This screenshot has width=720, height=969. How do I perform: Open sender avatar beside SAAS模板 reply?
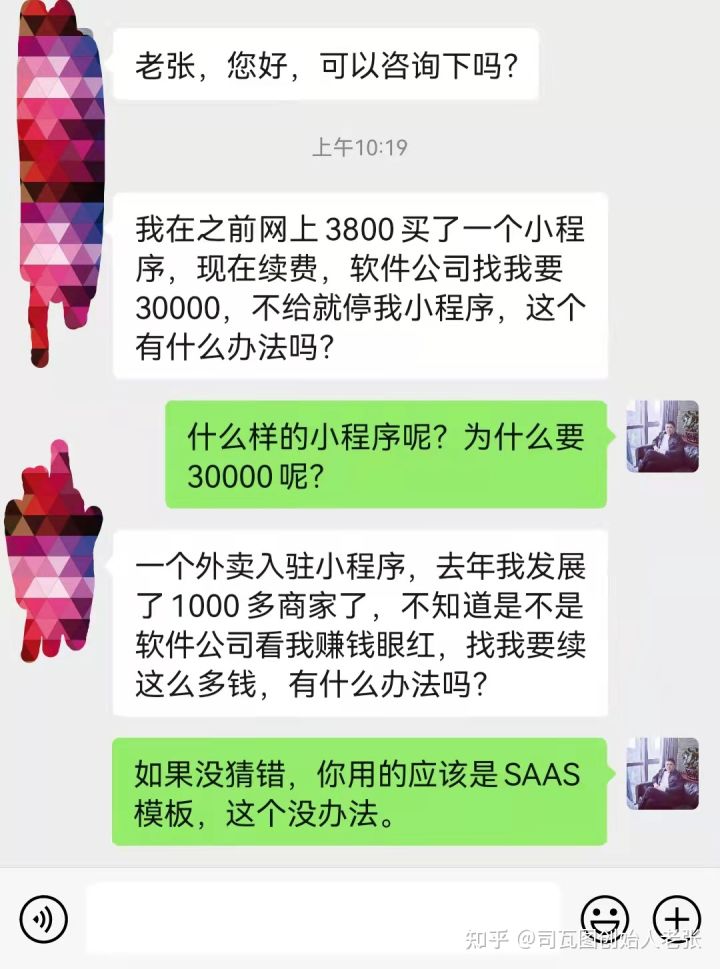click(662, 774)
